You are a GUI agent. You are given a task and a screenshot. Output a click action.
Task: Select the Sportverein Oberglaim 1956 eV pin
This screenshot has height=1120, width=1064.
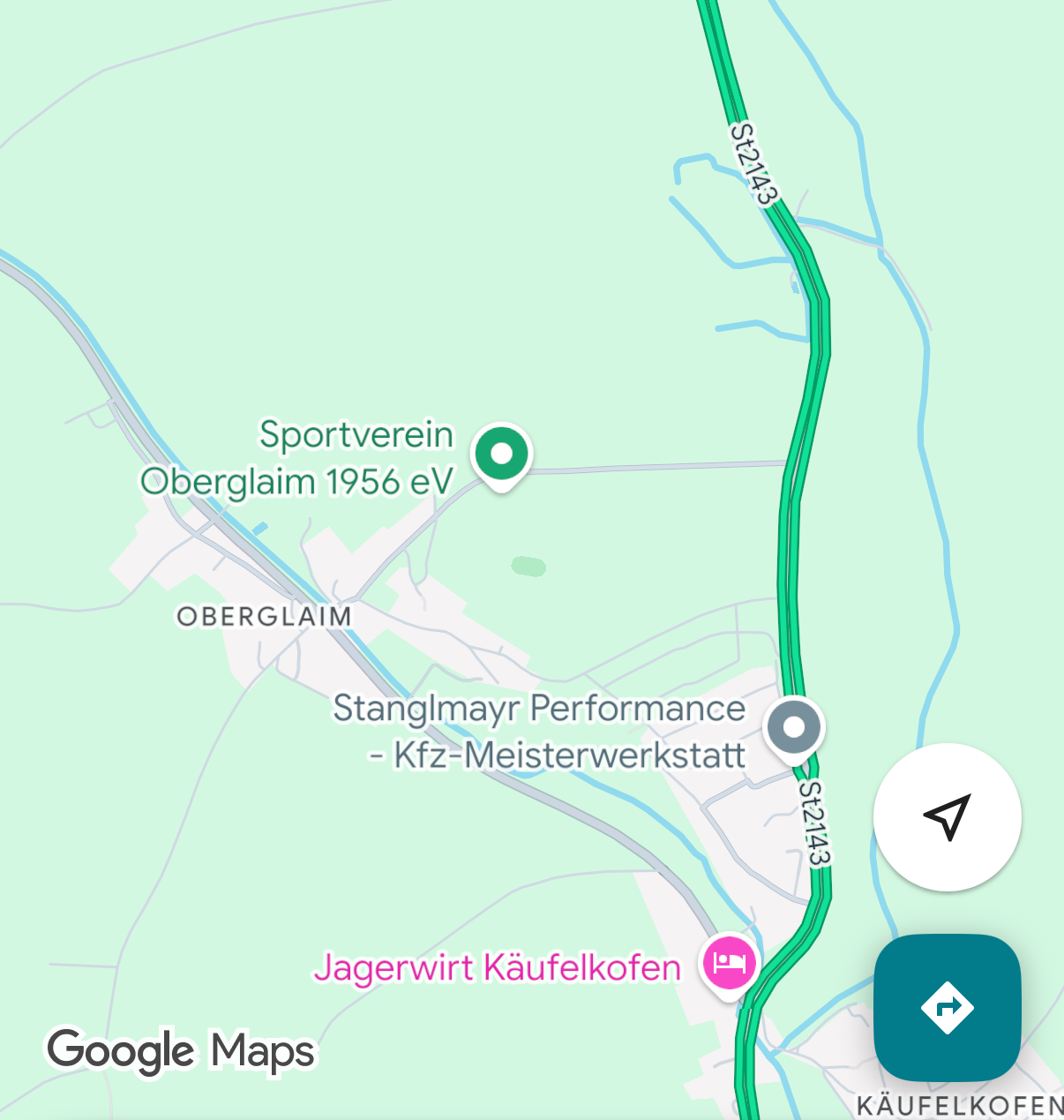[x=501, y=454]
